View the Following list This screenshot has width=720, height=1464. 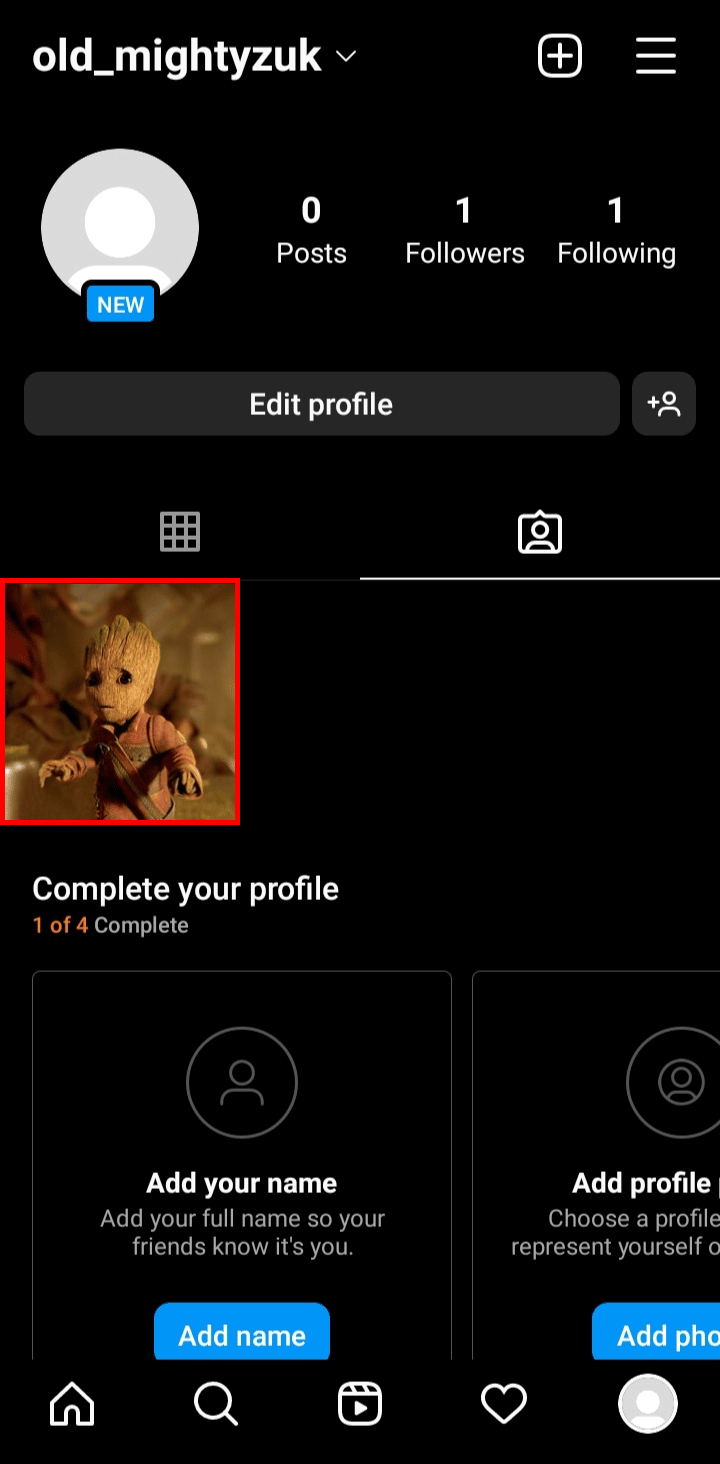point(616,231)
